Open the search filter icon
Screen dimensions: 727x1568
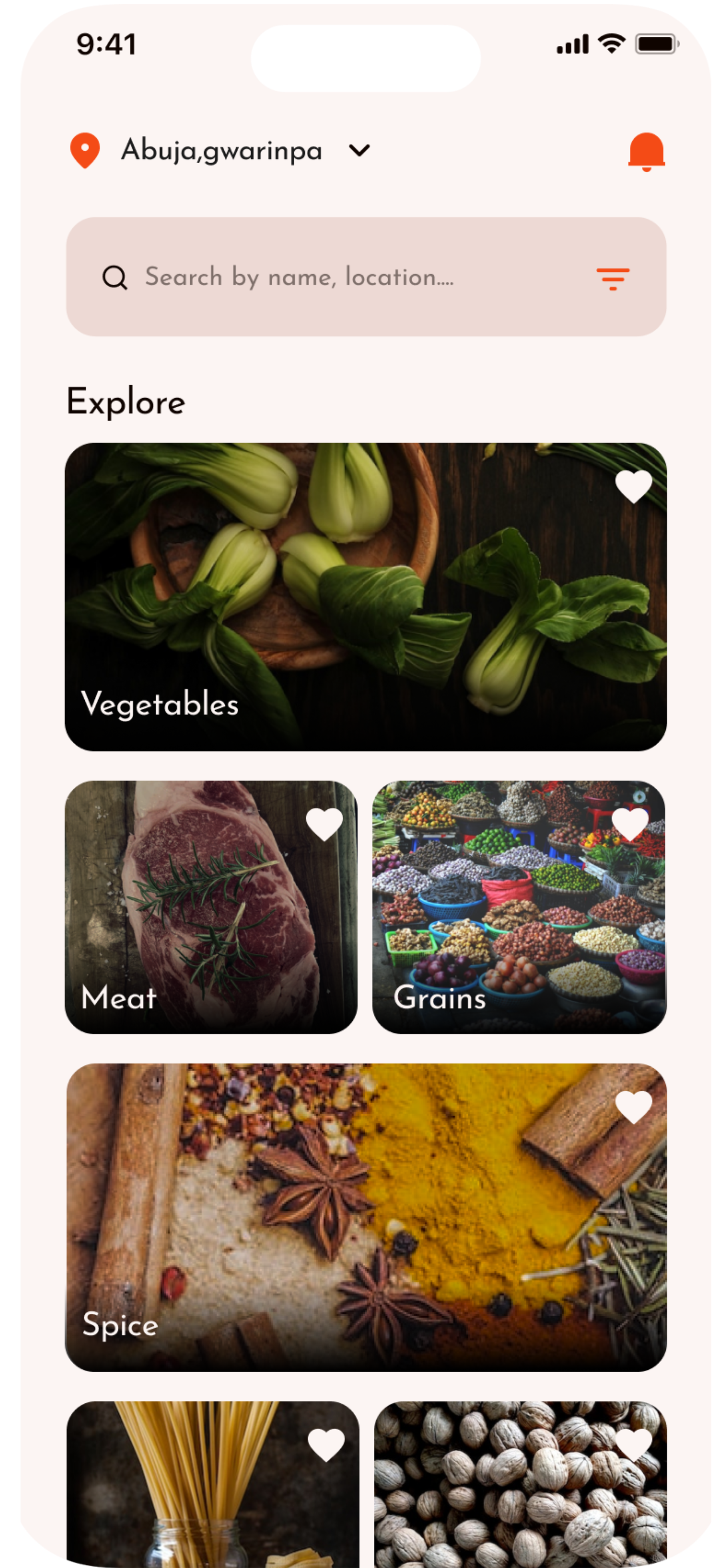(x=613, y=277)
